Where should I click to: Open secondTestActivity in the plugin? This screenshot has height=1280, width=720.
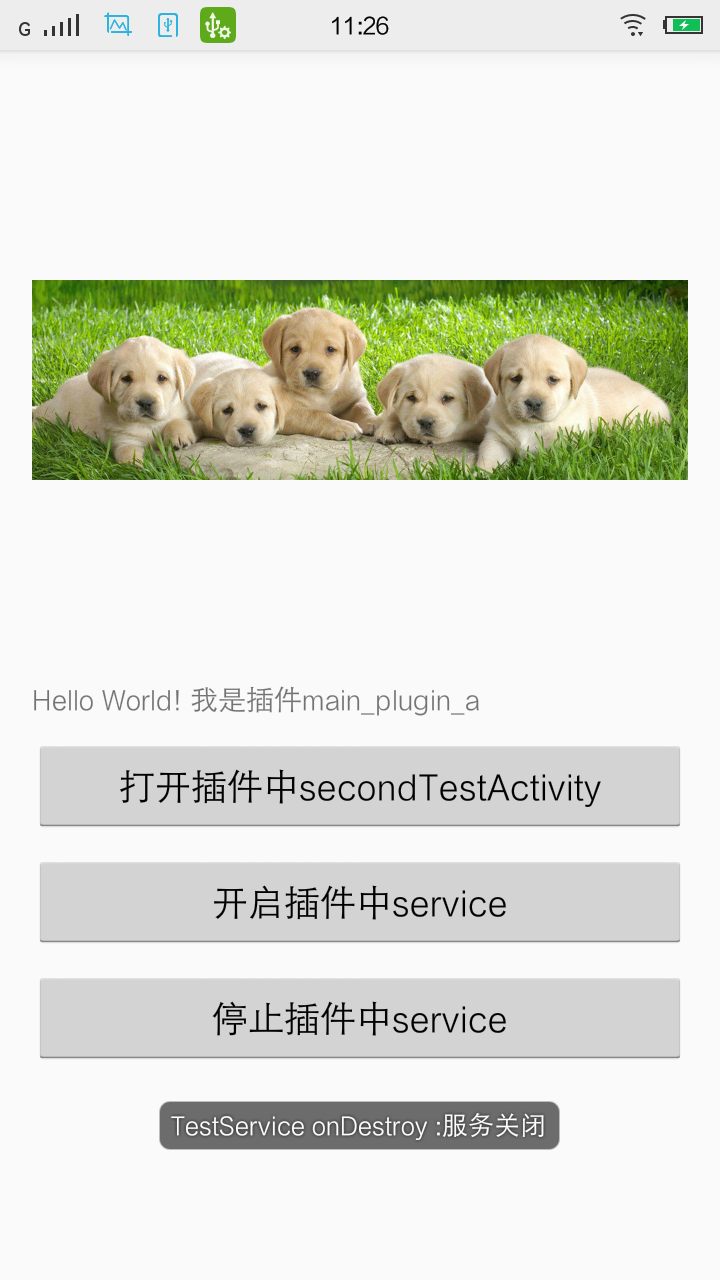[360, 786]
